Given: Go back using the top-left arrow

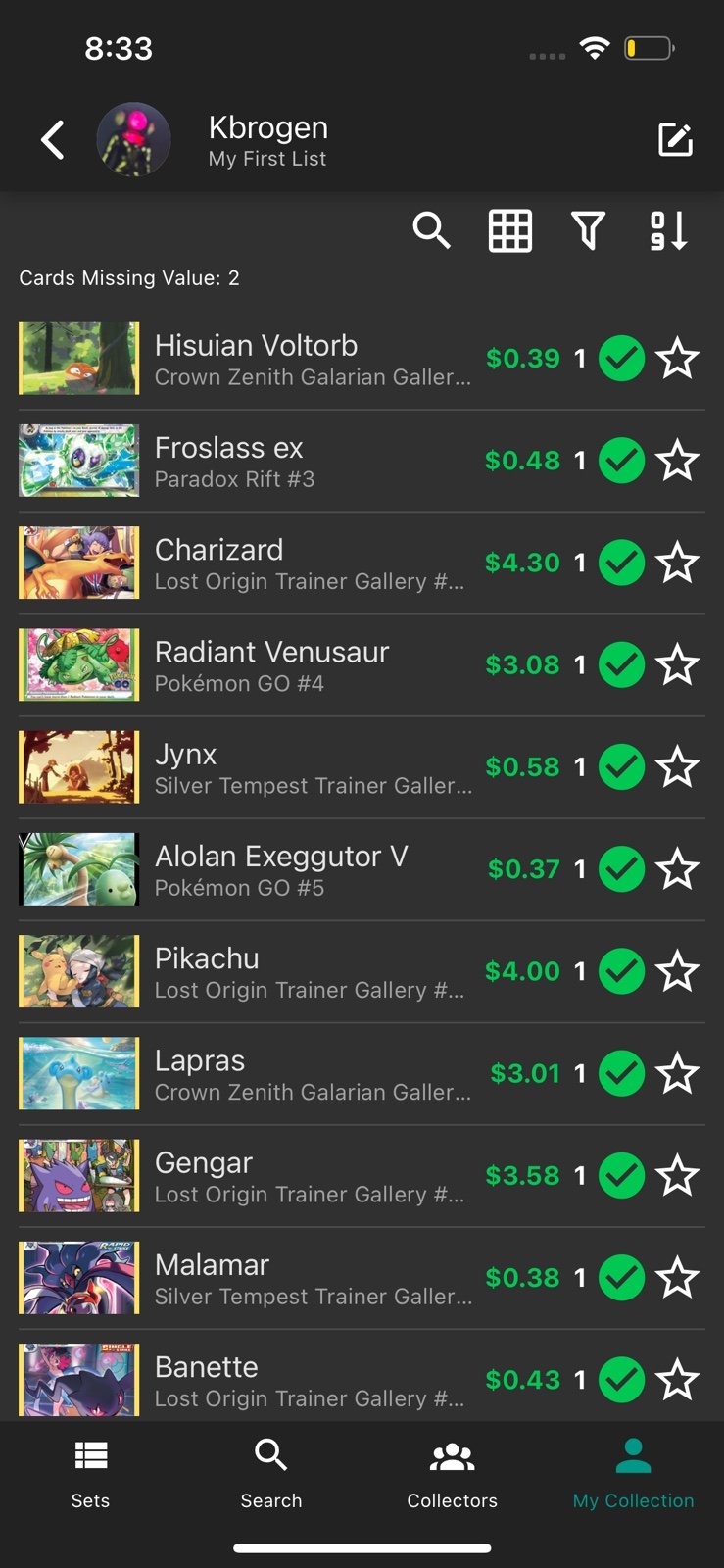Looking at the screenshot, I should pyautogui.click(x=53, y=140).
